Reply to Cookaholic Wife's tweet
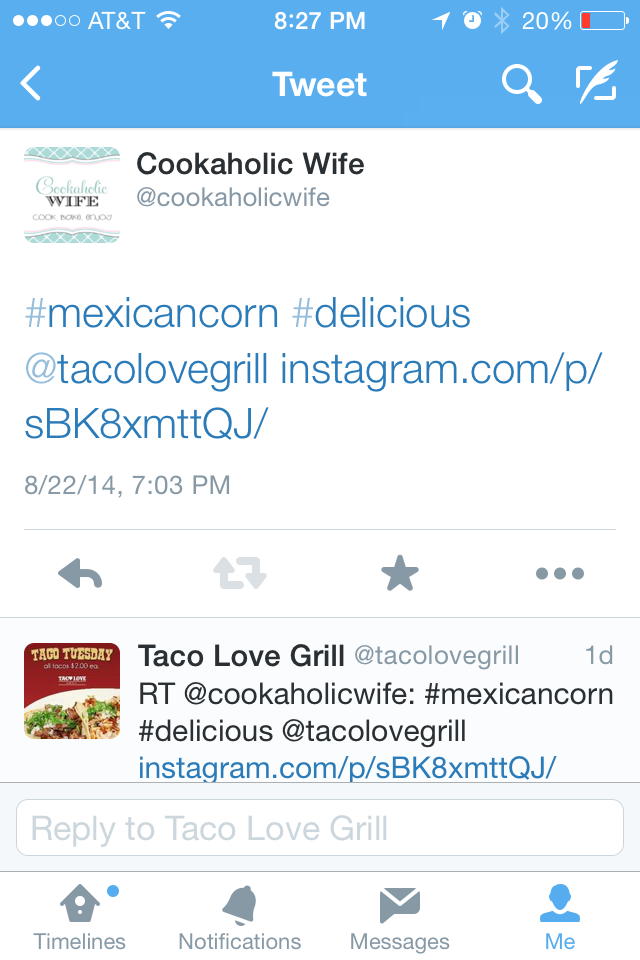This screenshot has width=640, height=960. click(x=80, y=574)
